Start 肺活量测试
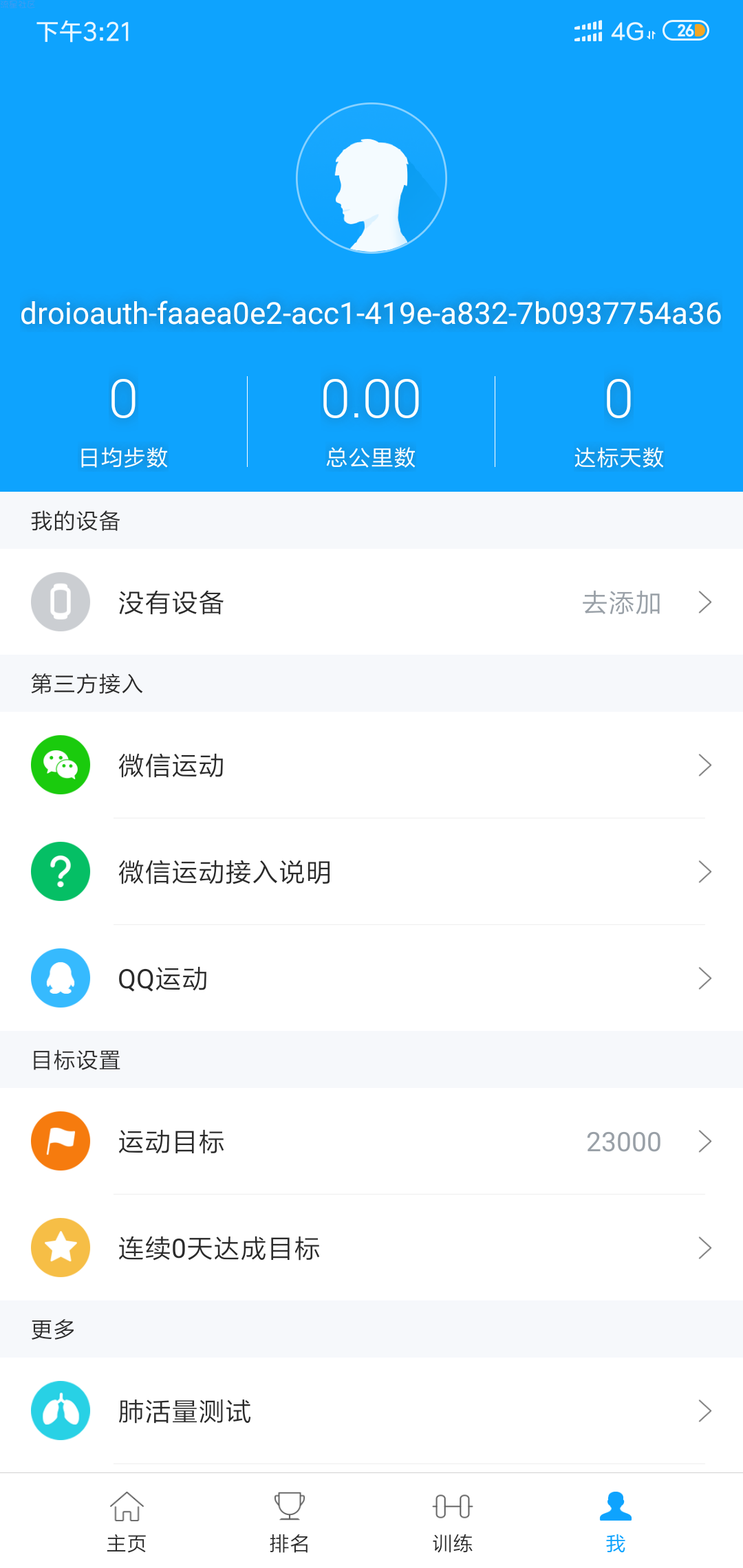743x1568 pixels. 371,1411
